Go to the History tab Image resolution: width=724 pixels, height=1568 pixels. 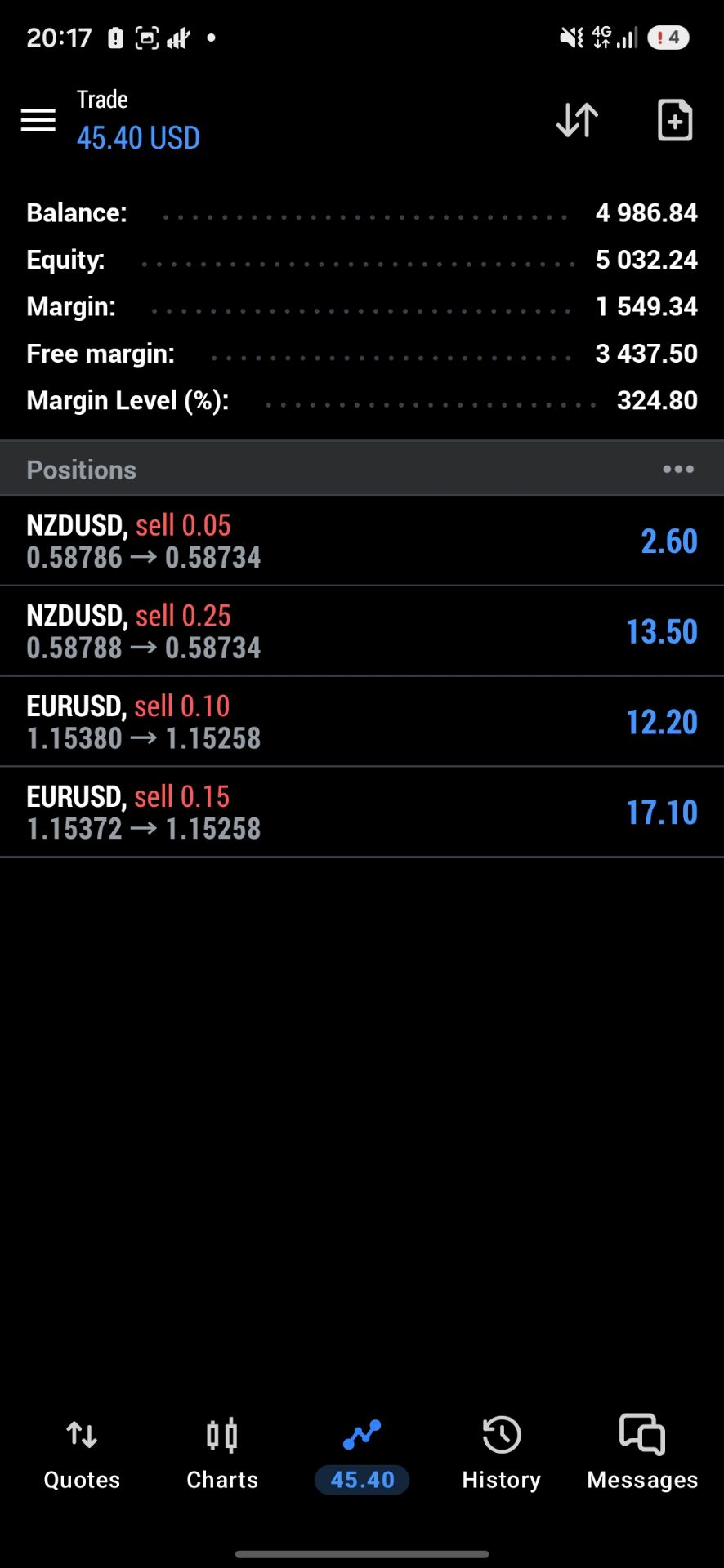(x=502, y=1455)
